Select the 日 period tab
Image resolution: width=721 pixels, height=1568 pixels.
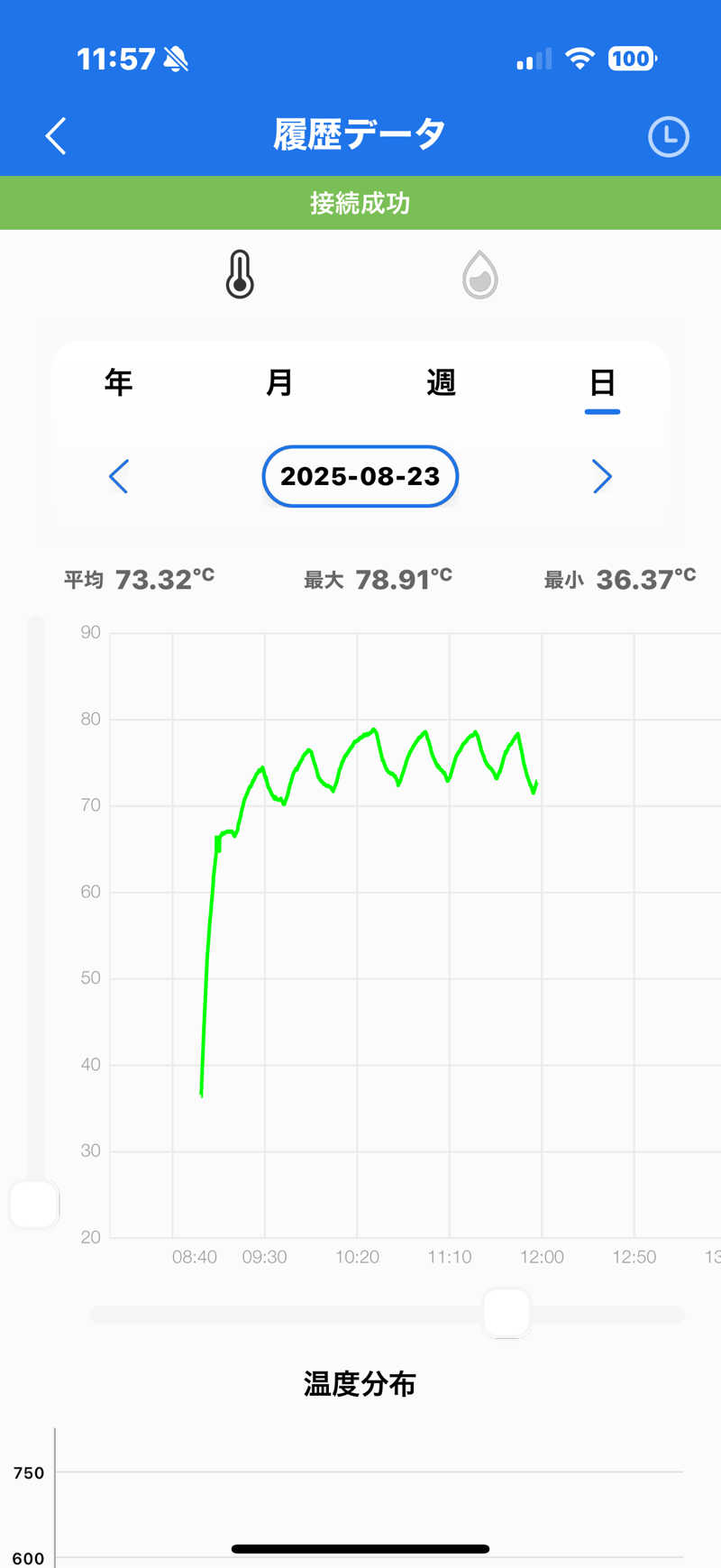pyautogui.click(x=602, y=382)
